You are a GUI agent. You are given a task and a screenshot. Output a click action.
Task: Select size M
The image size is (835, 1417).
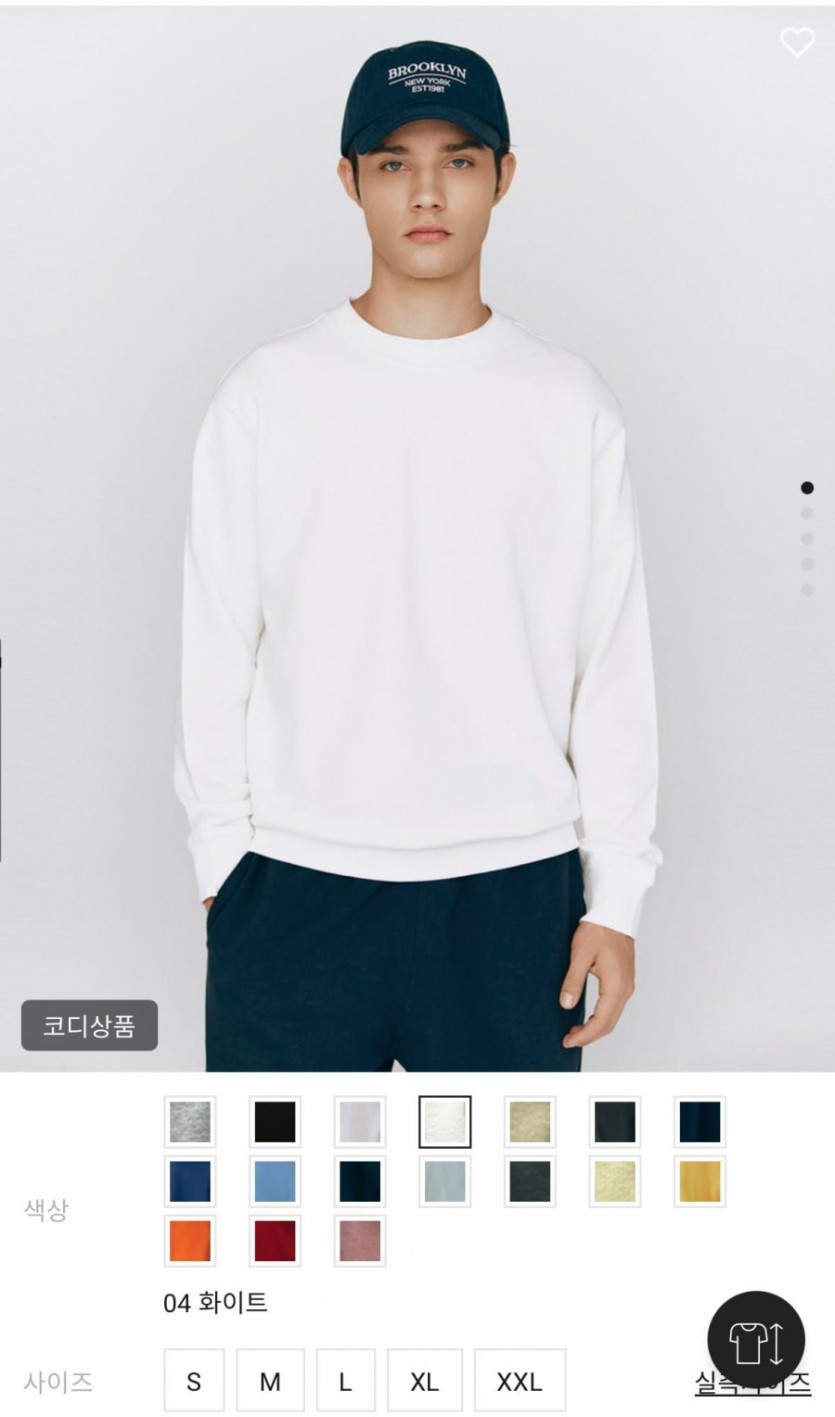click(270, 1381)
